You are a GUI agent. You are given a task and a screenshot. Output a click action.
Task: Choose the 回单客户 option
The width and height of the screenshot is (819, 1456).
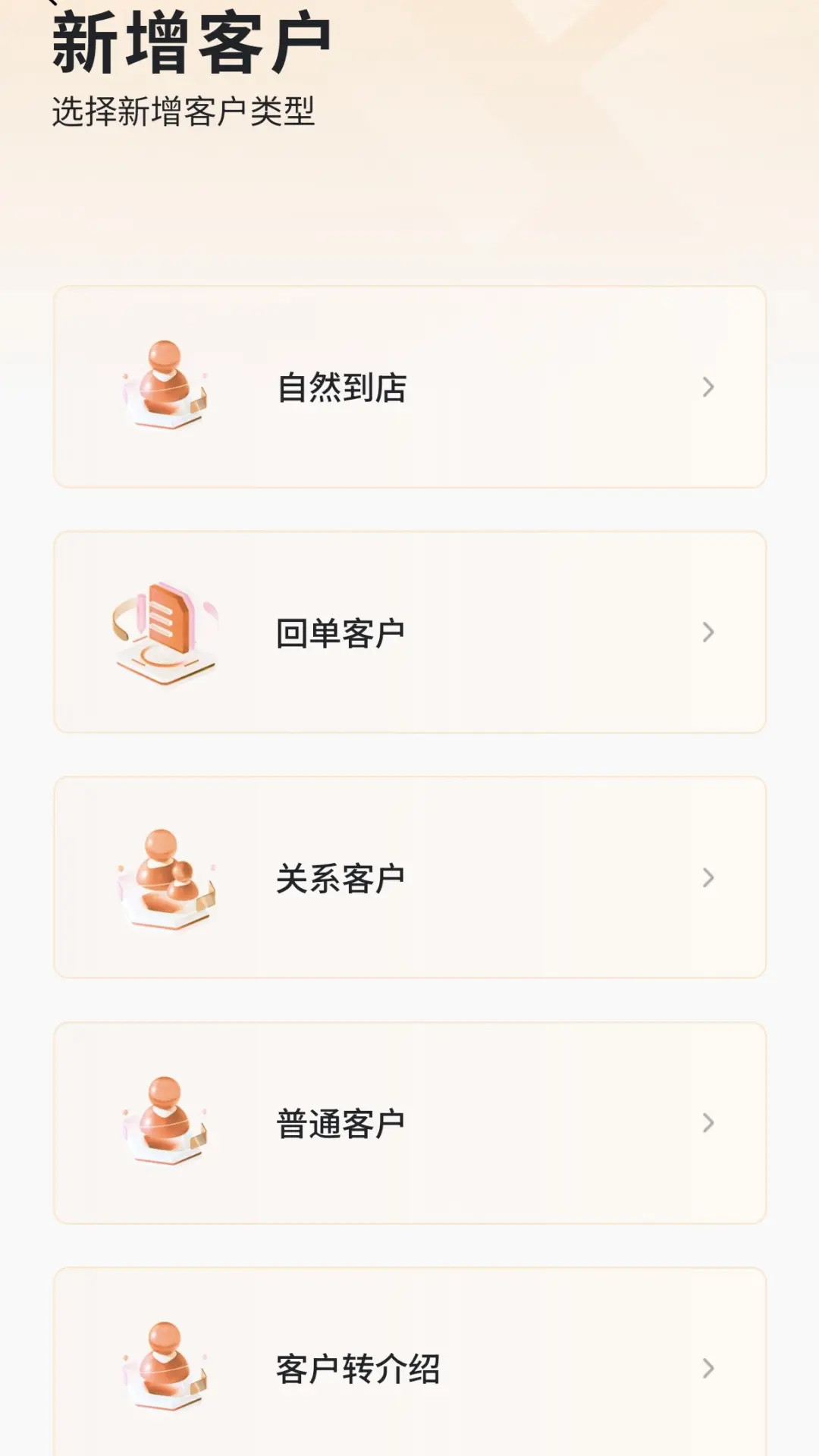coord(409,631)
